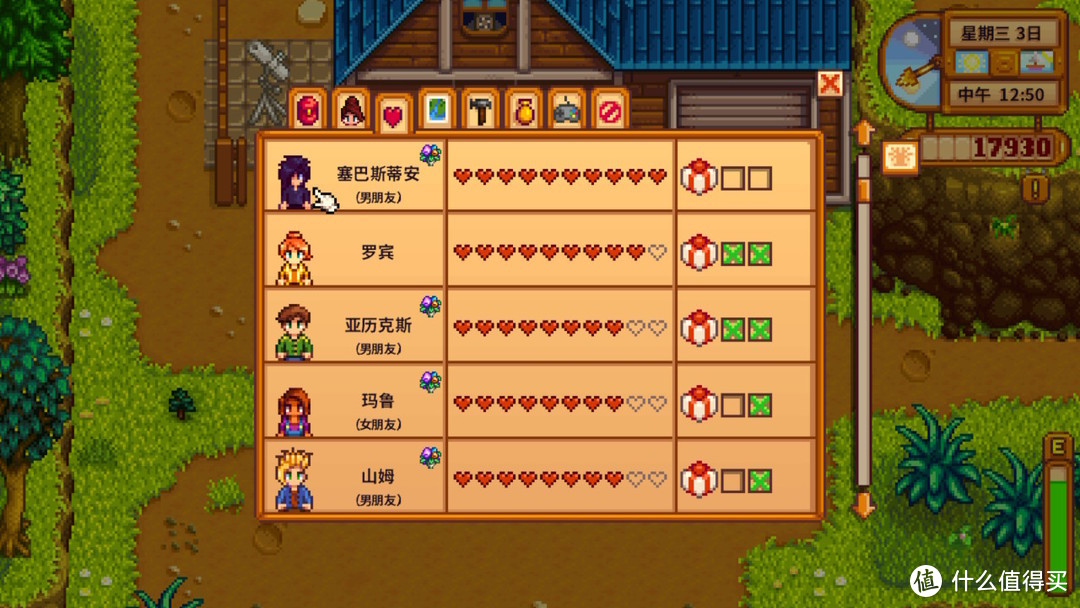Image resolution: width=1080 pixels, height=608 pixels.
Task: Open 塞巴斯蒂安's relationship row
Action: pos(540,176)
